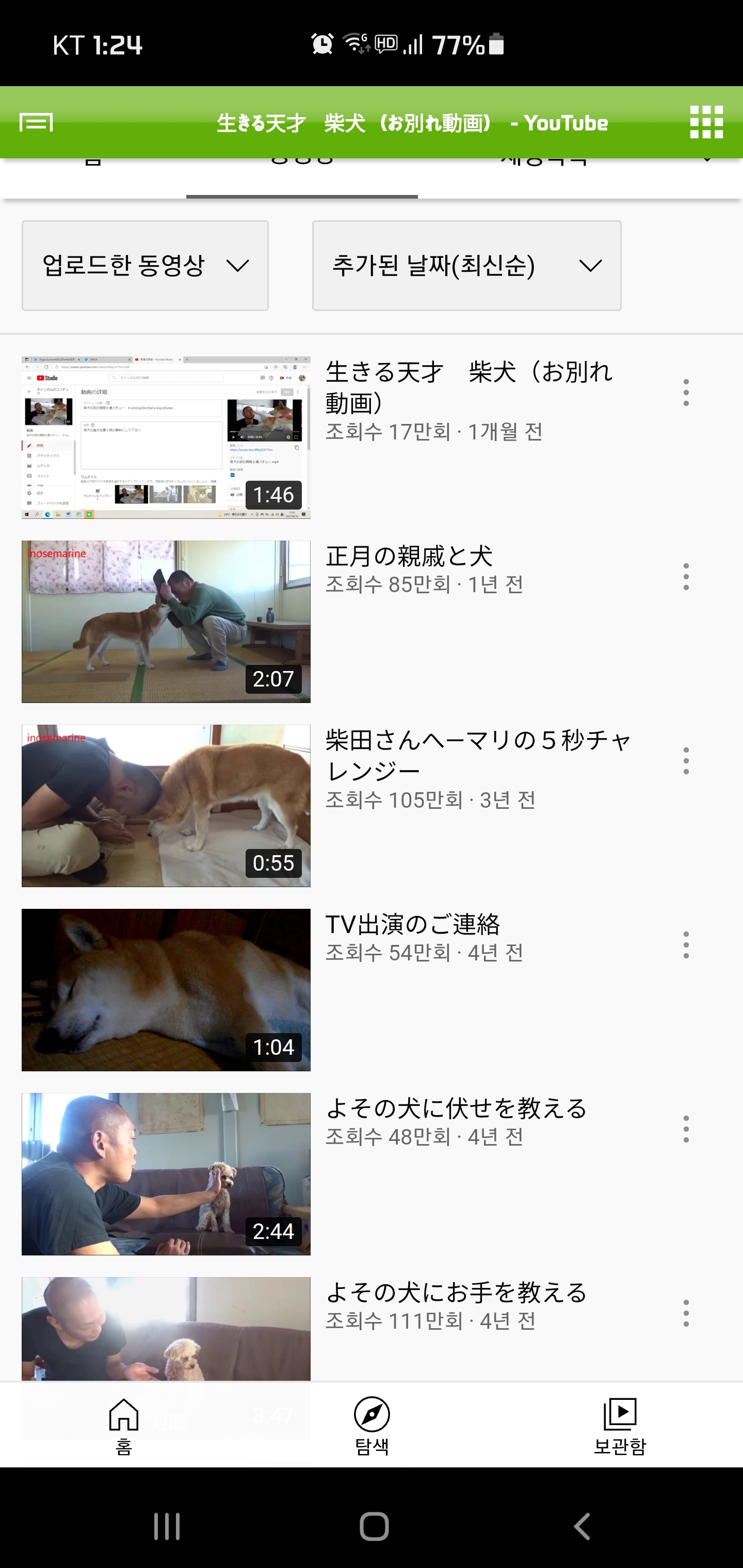Image resolution: width=743 pixels, height=1568 pixels.
Task: Open the grid icon in the green bar
Action: (x=706, y=122)
